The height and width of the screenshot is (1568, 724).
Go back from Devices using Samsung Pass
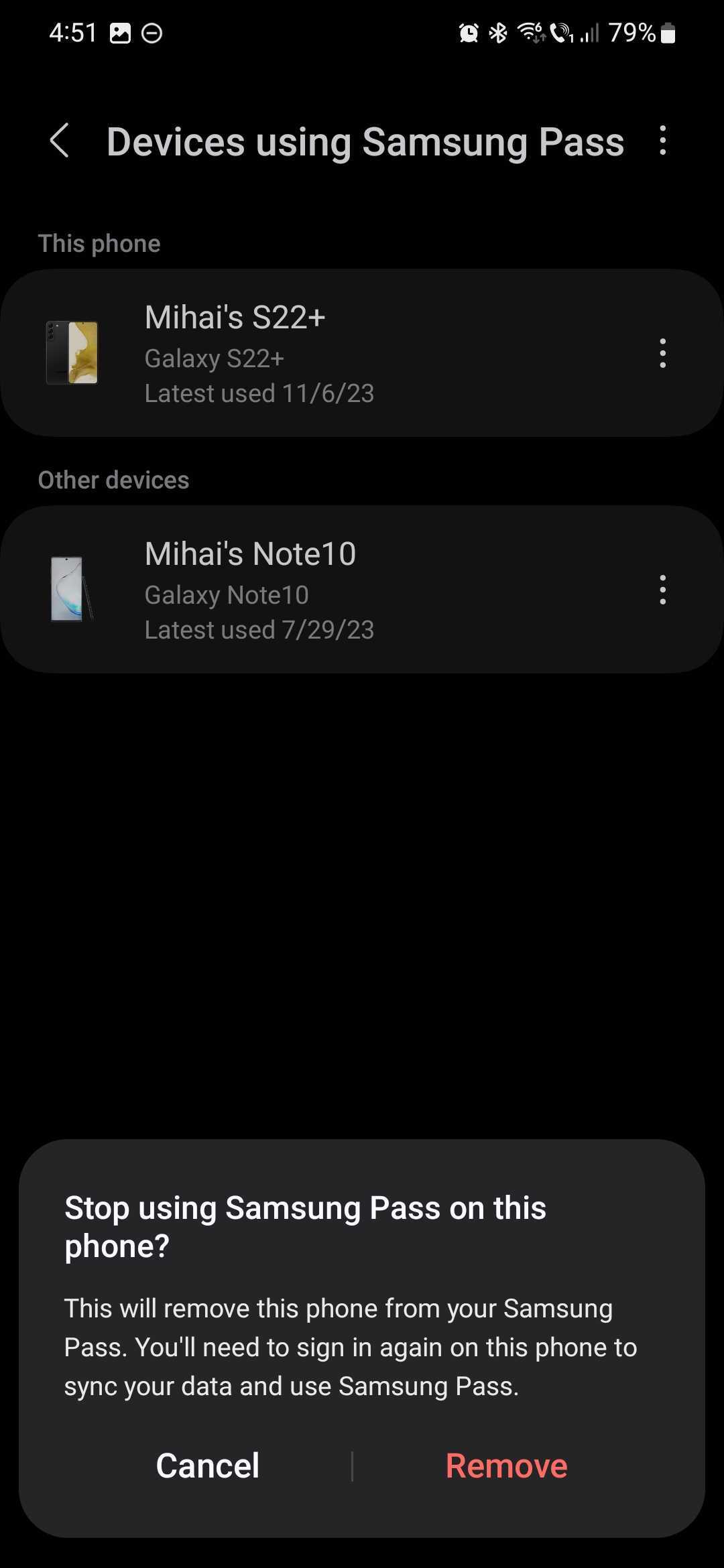pos(60,141)
